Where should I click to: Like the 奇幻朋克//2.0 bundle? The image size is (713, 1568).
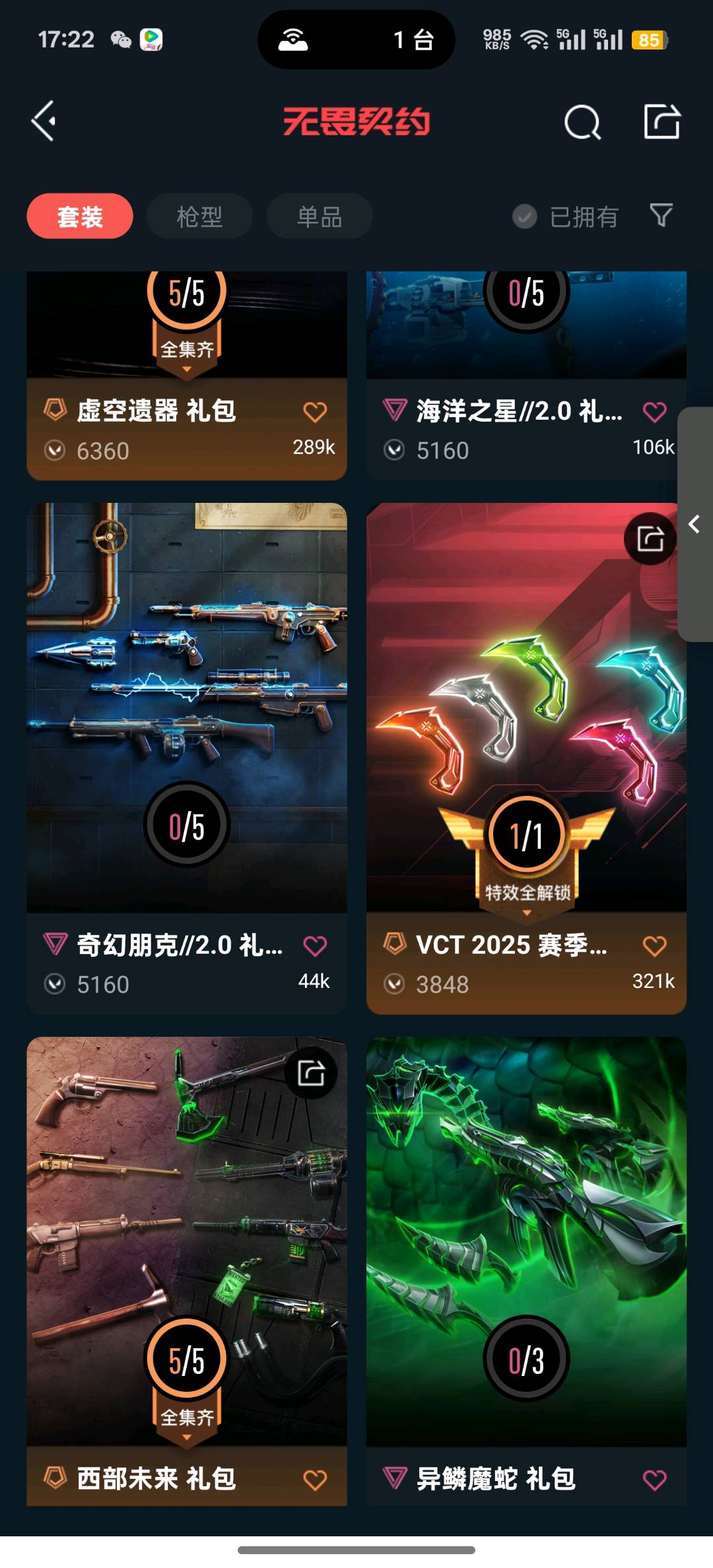(x=315, y=946)
